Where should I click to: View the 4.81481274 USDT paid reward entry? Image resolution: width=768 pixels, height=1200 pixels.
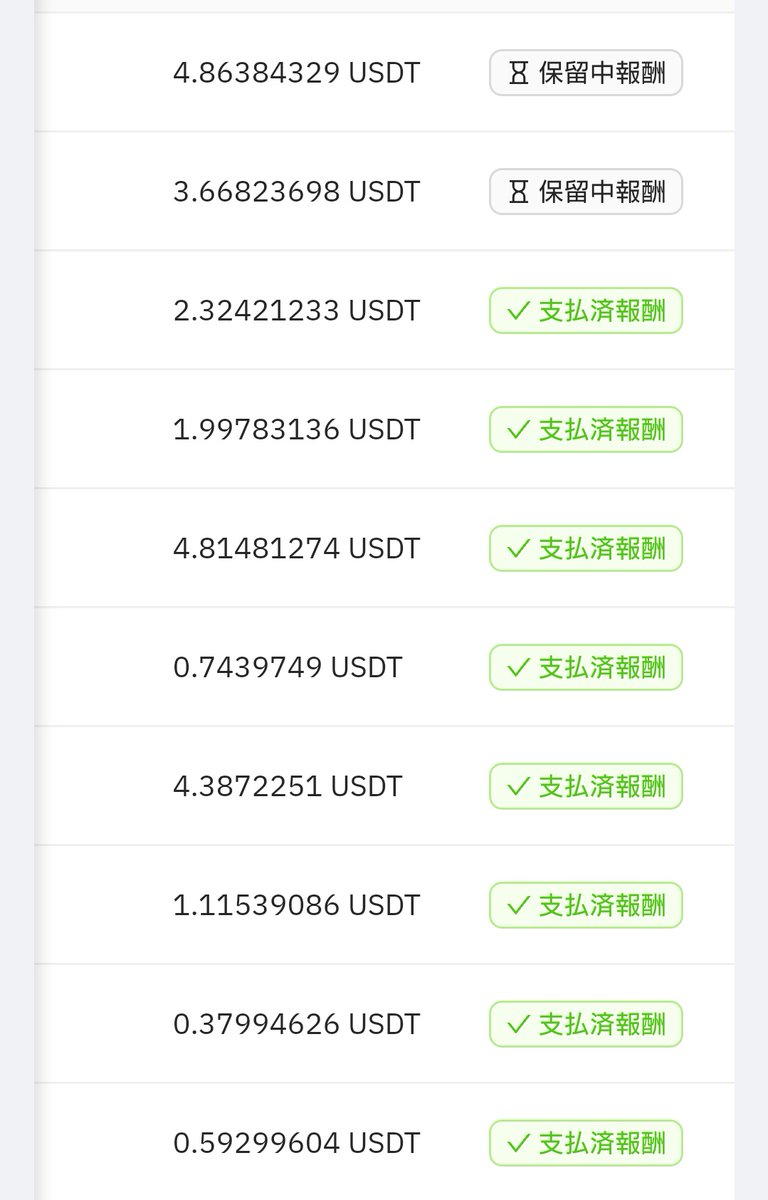coord(384,548)
